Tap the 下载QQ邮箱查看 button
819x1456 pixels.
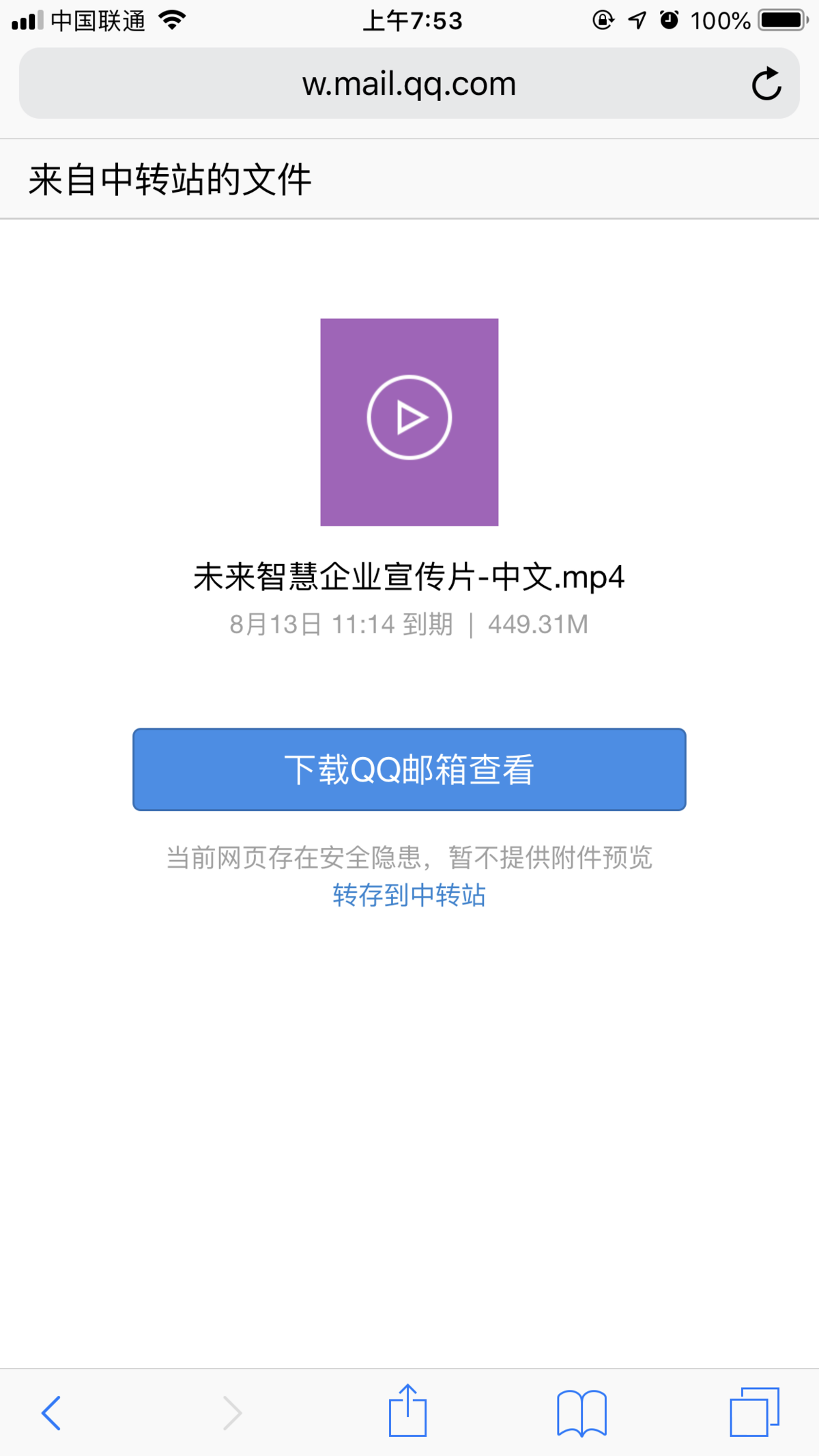[x=409, y=769]
